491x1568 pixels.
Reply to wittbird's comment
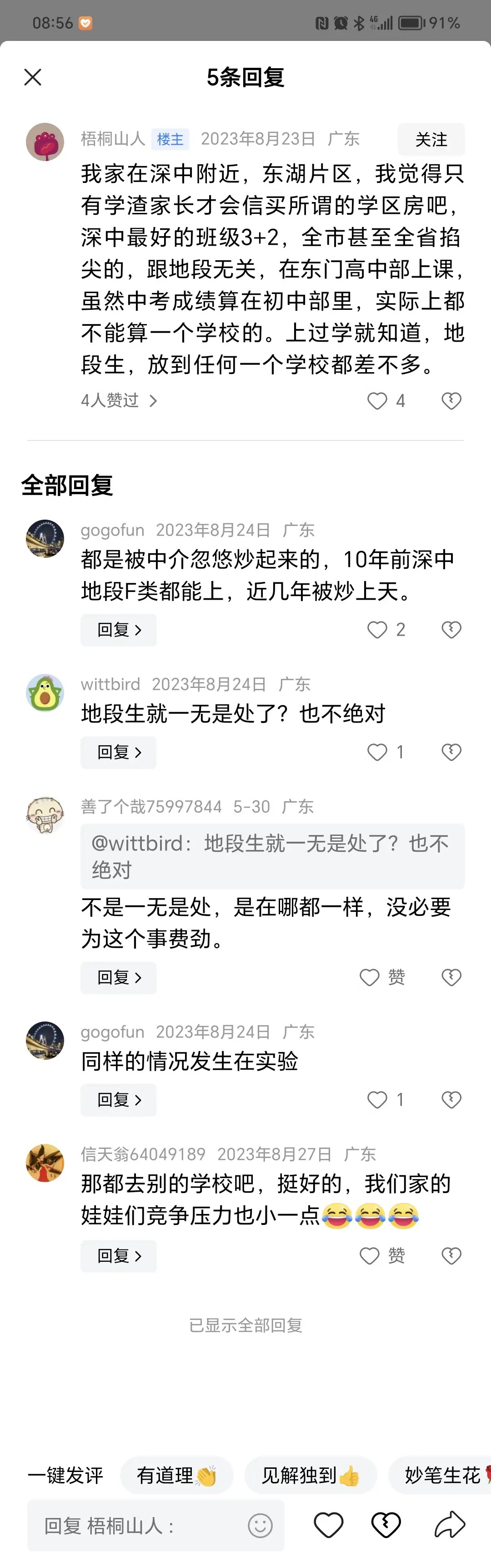tap(119, 752)
